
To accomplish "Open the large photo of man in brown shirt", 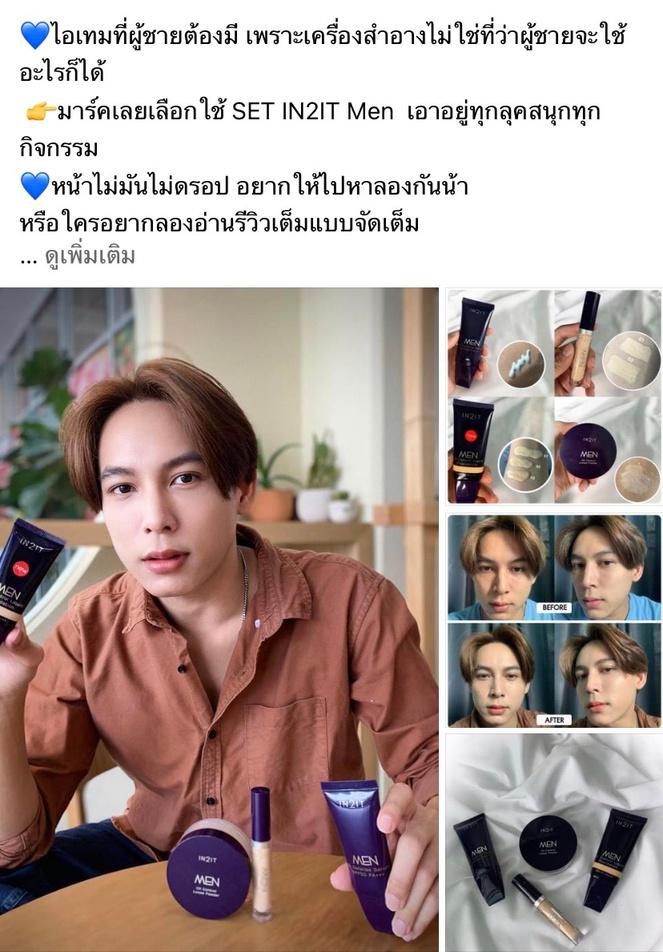I will 219,619.
